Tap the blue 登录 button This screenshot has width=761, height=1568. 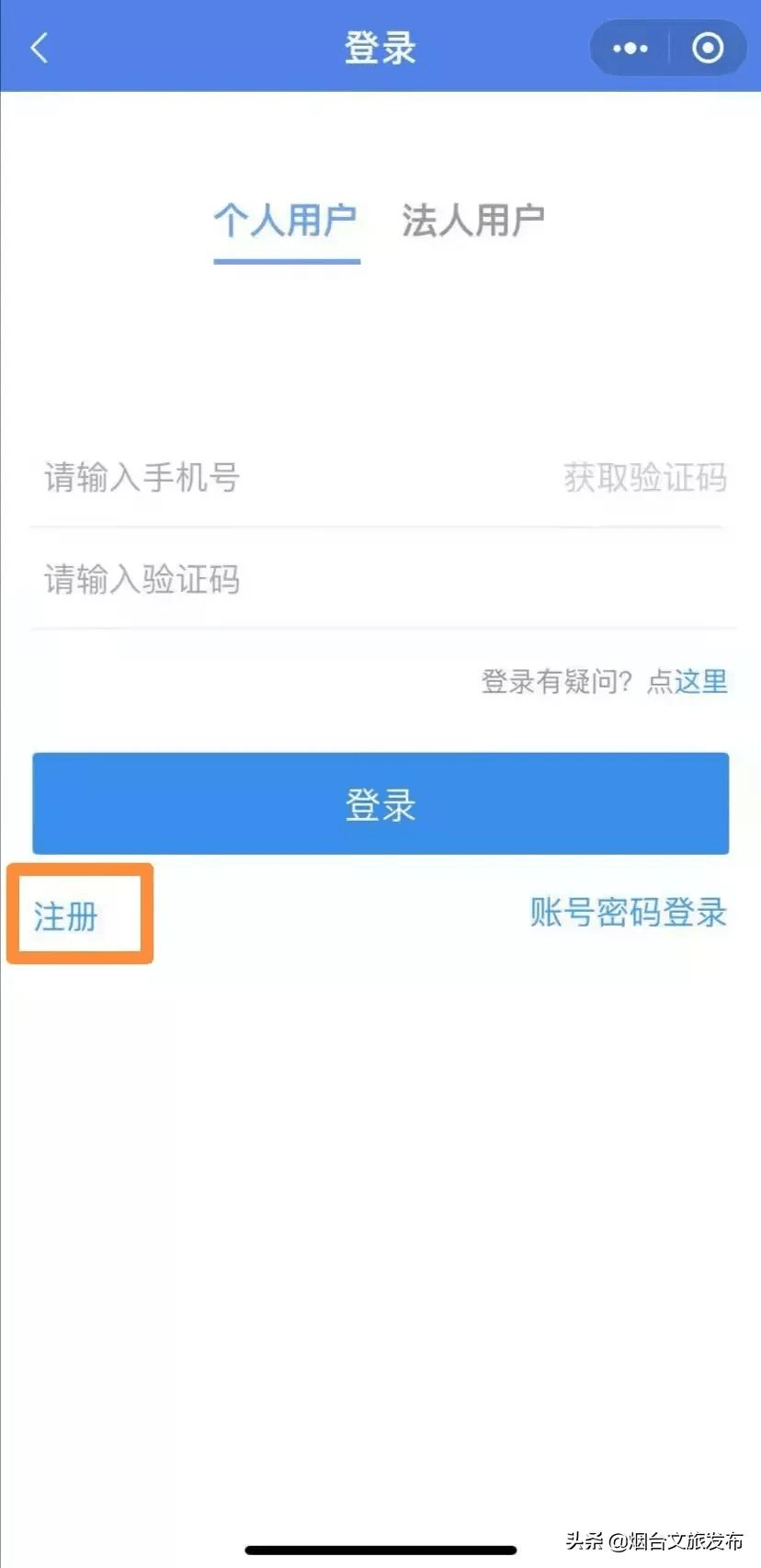click(x=380, y=803)
